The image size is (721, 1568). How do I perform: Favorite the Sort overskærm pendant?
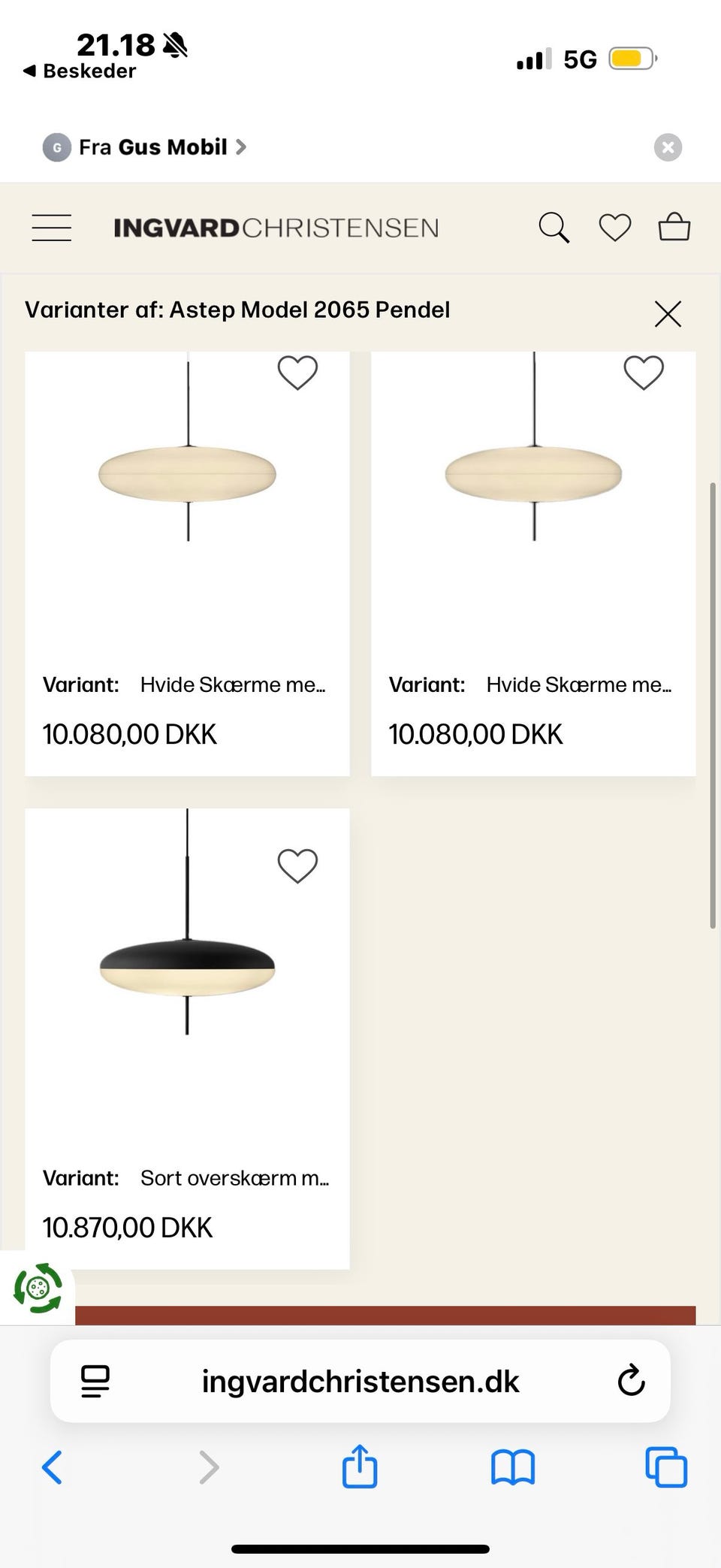[297, 865]
